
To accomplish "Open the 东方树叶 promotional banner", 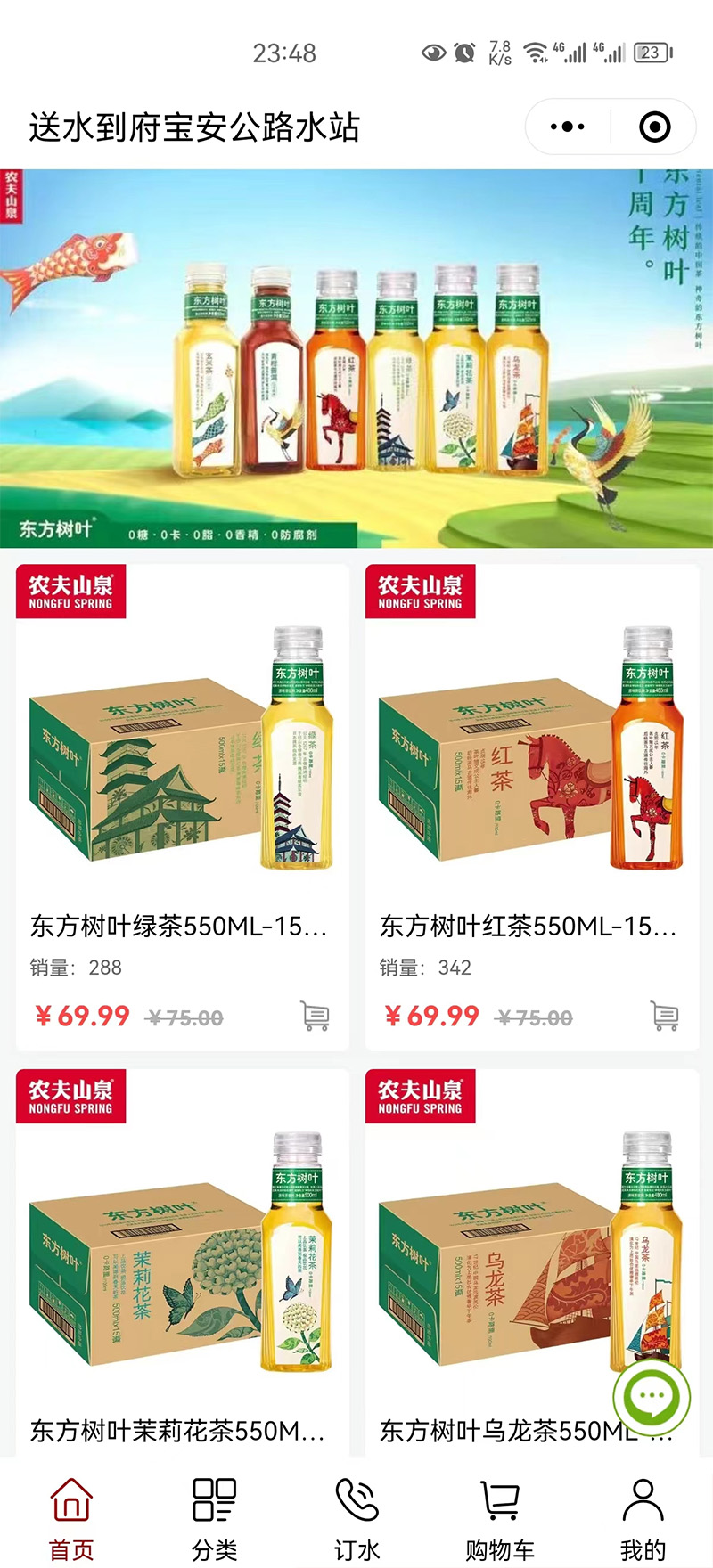I will click(356, 358).
